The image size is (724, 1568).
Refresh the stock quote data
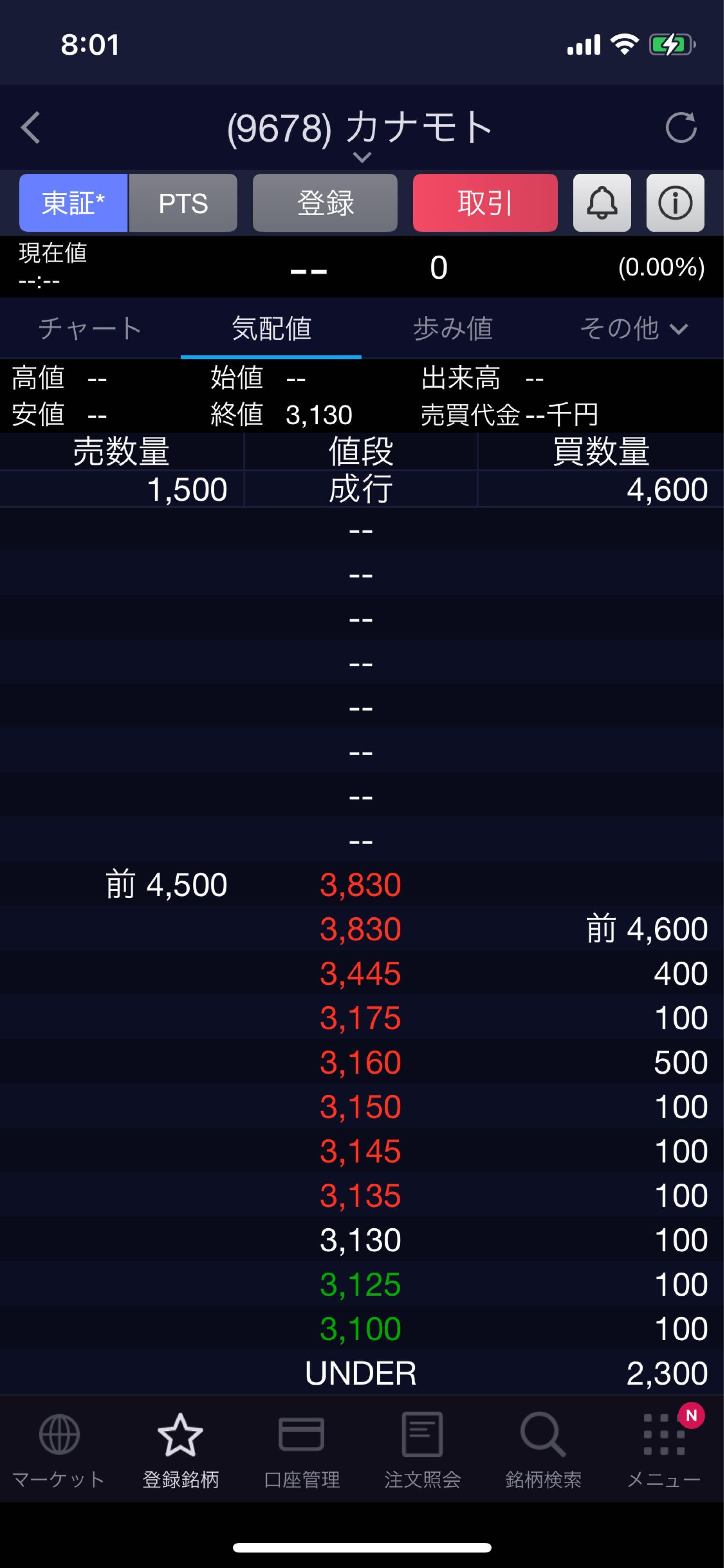tap(681, 128)
